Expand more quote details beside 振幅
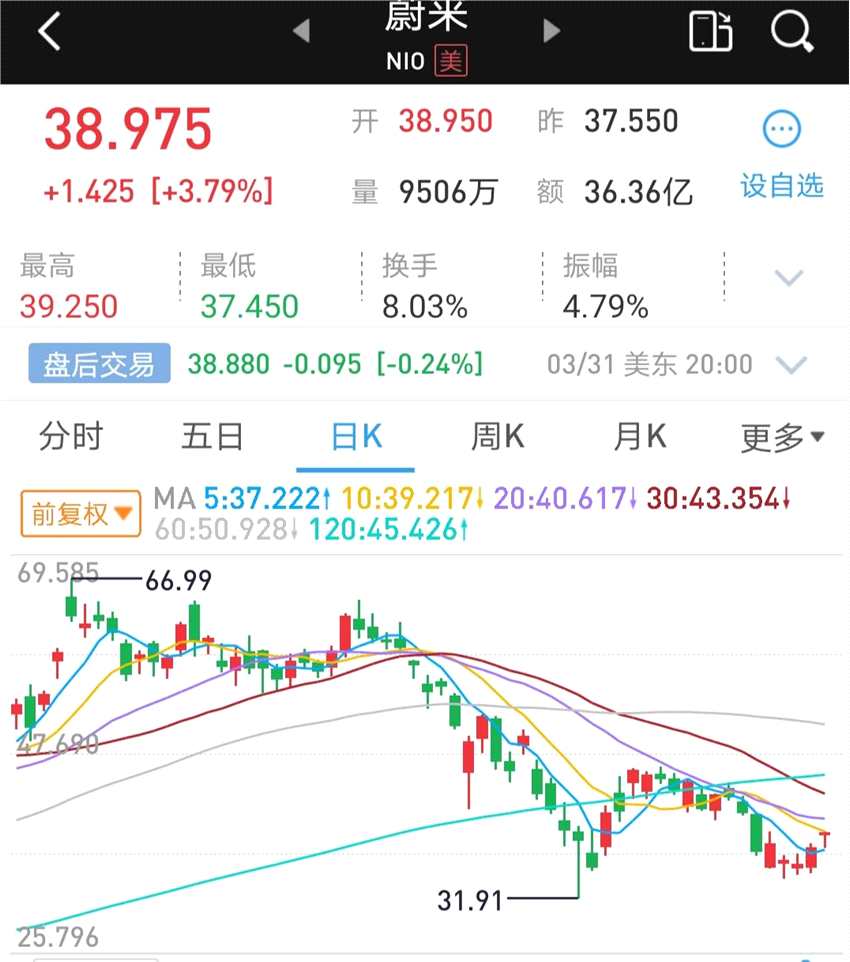Screen dimensions: 850x962 click(x=789, y=279)
